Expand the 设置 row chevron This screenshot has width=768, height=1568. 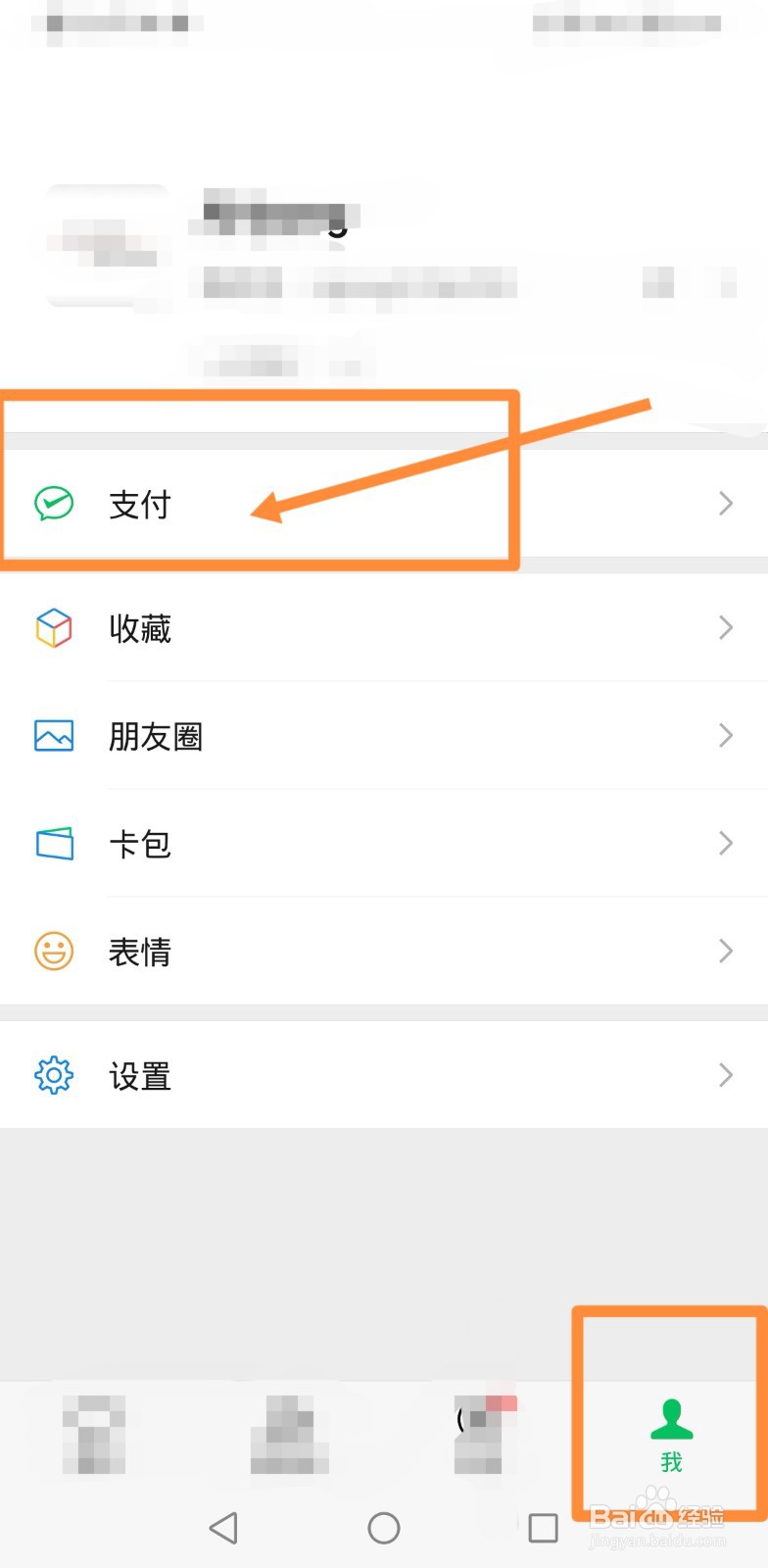point(725,1074)
